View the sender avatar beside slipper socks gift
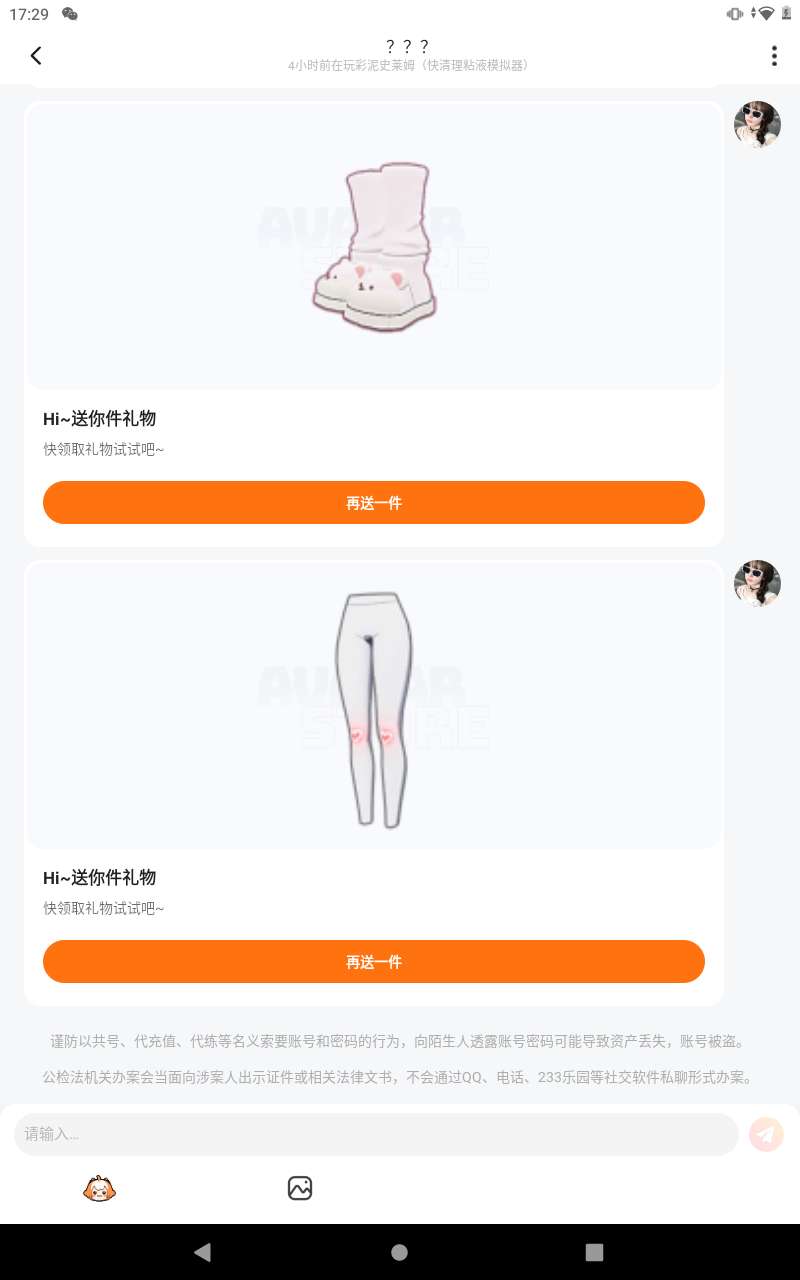 [757, 125]
